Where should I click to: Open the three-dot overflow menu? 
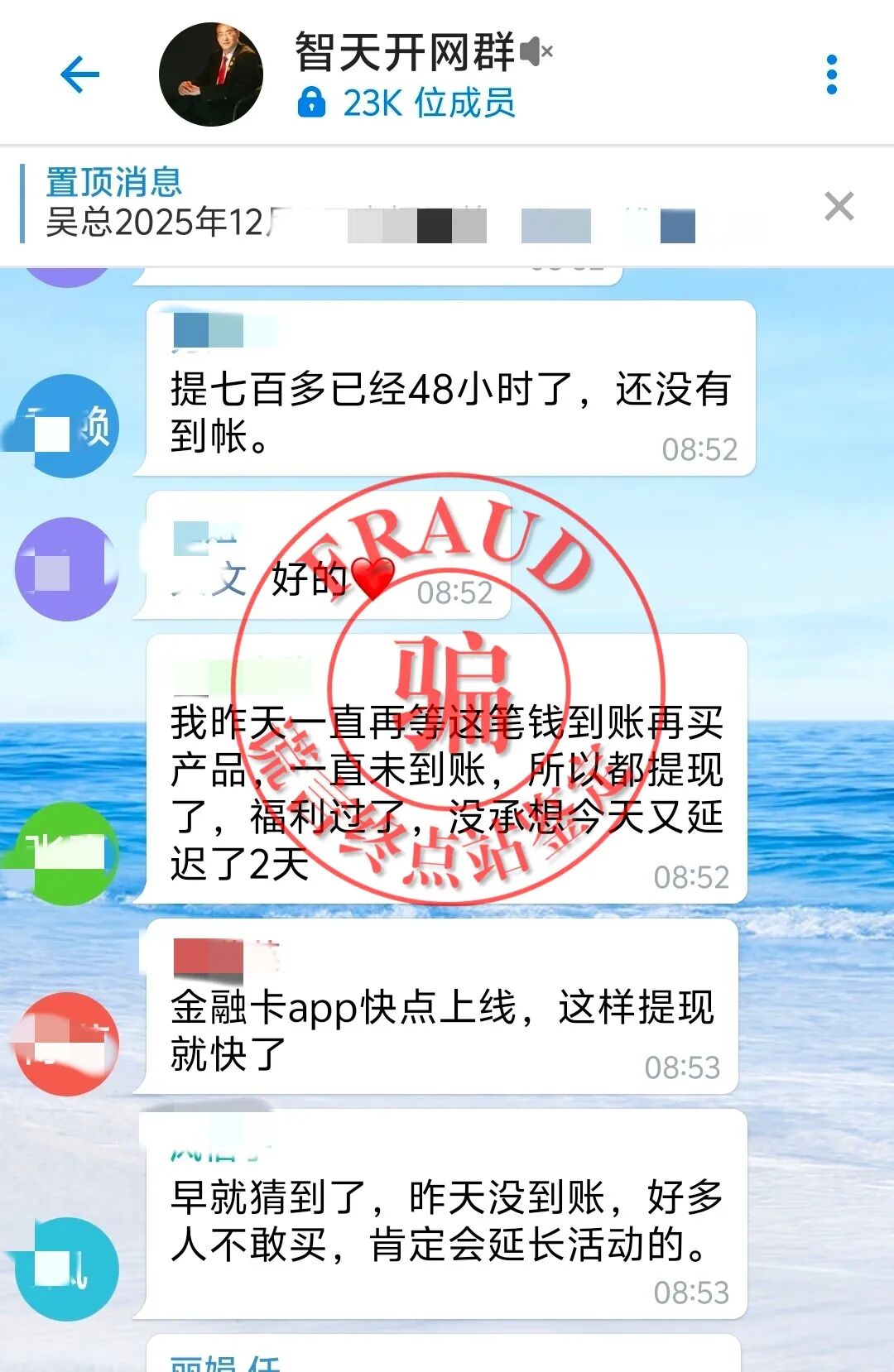(831, 75)
